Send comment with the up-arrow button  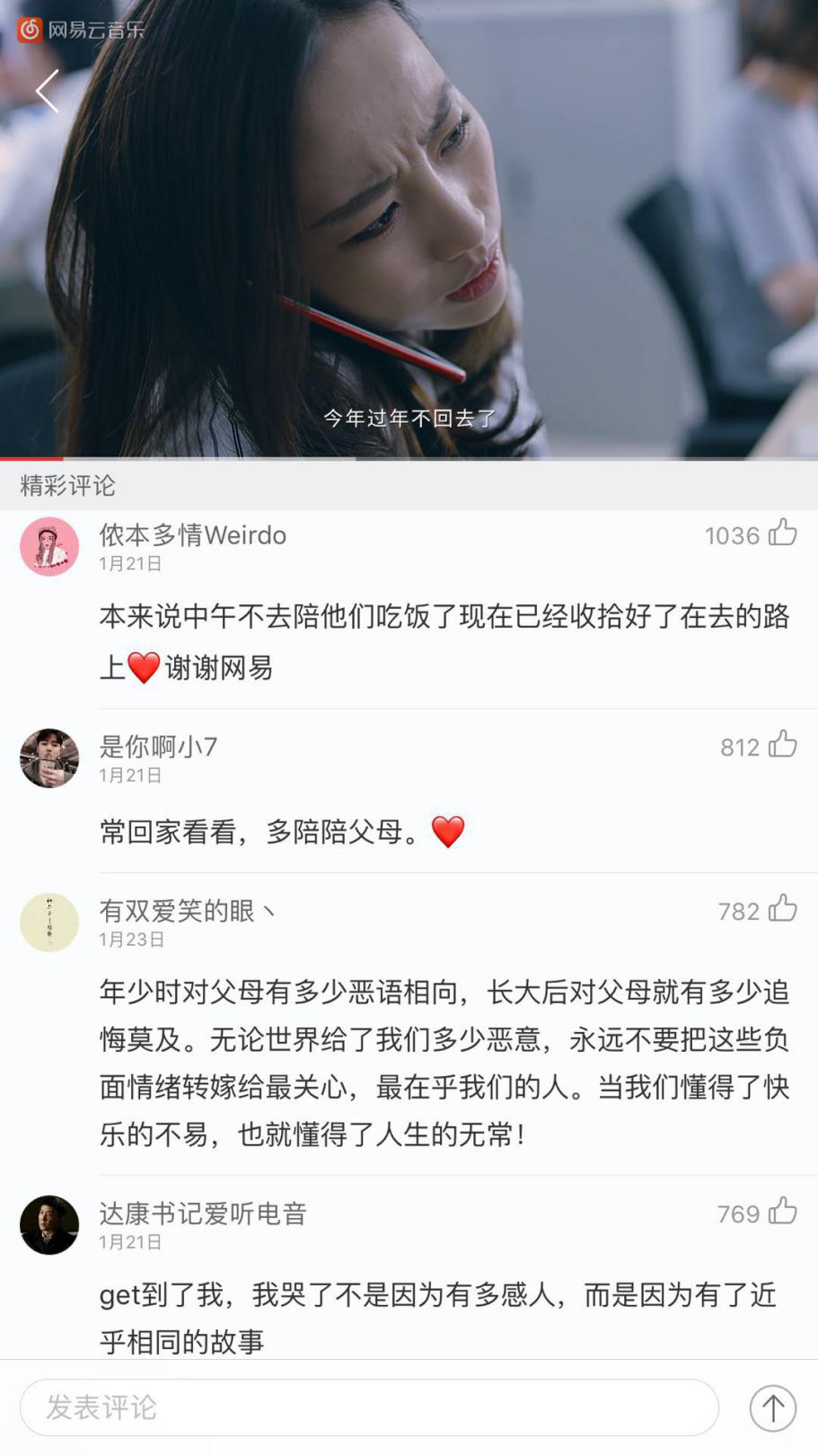772,1407
